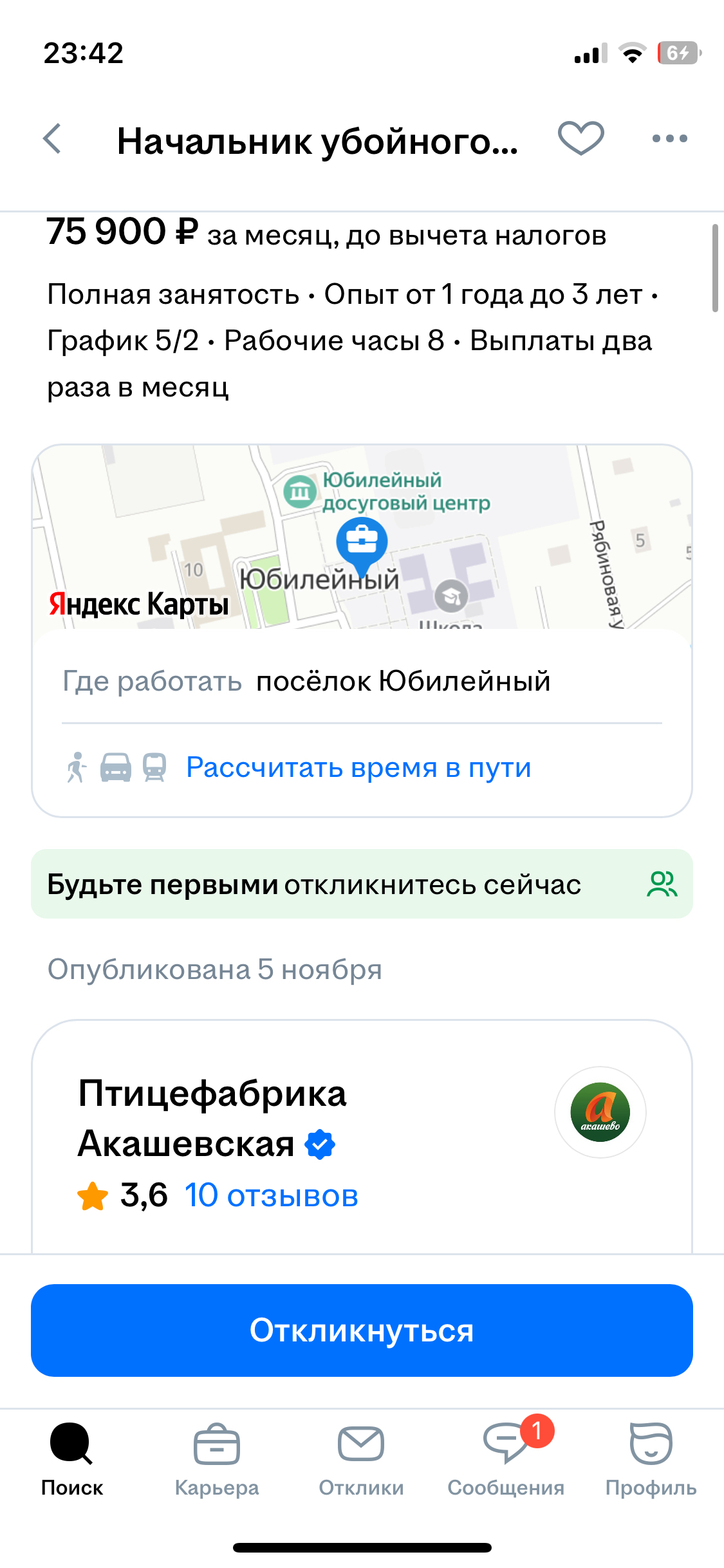
Task: Save this vacancy with the heart icon
Action: point(580,138)
